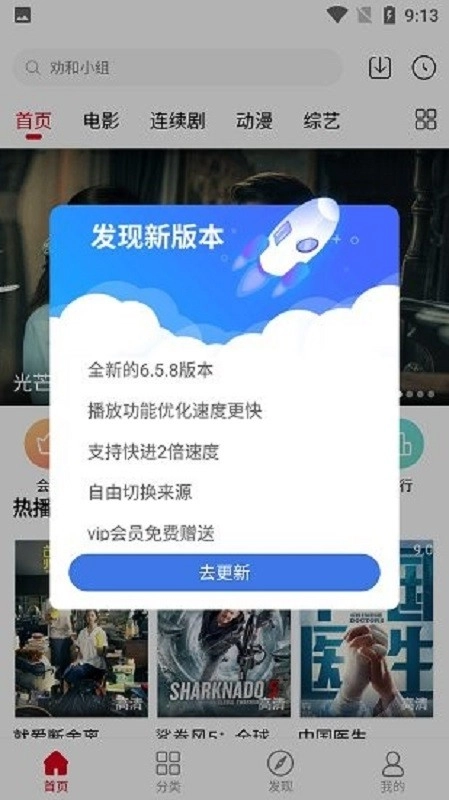
Task: Open the all-categories grid icon
Action: (x=426, y=119)
